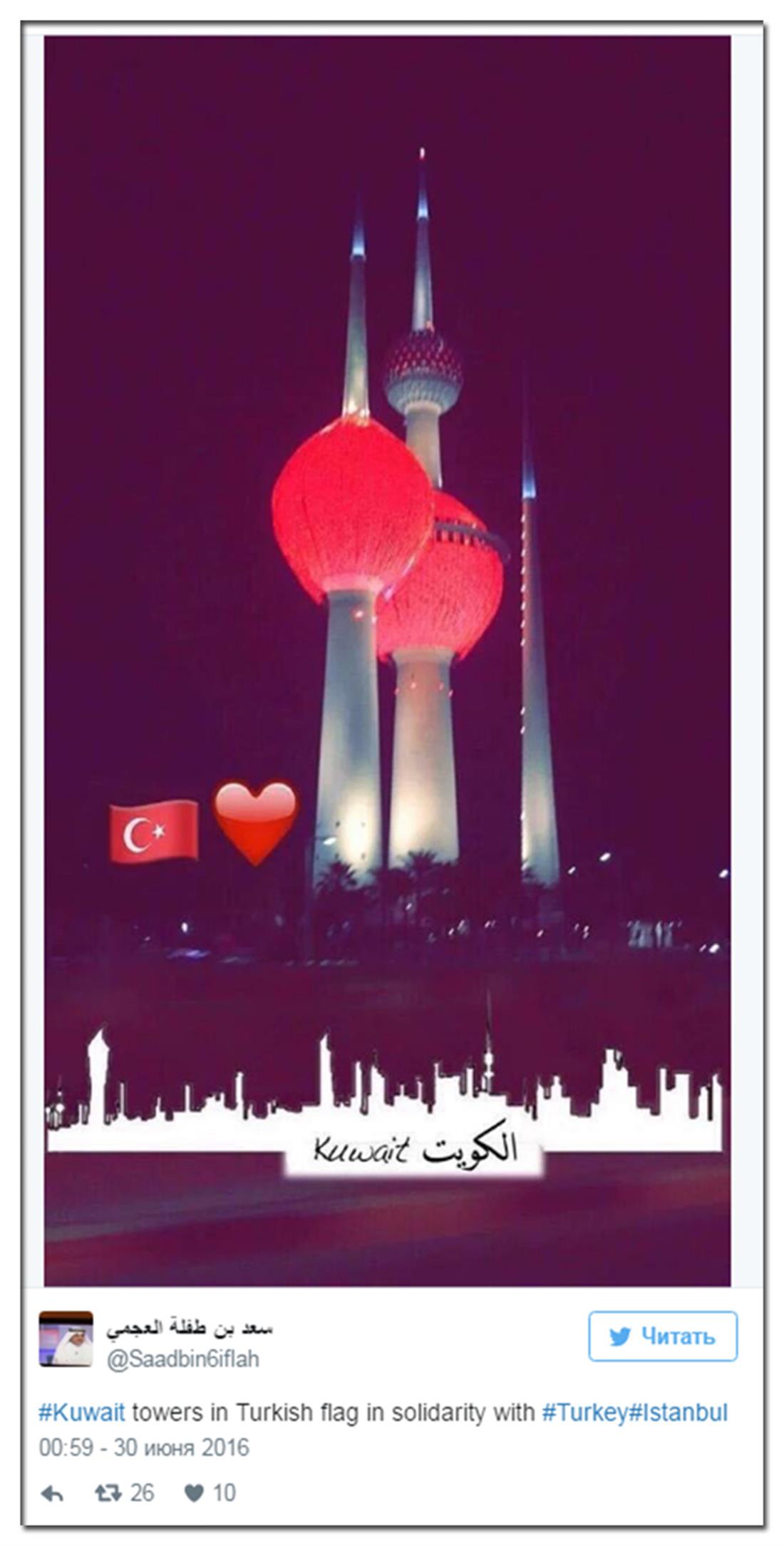Like the tweet with the heart icon

tap(194, 1493)
